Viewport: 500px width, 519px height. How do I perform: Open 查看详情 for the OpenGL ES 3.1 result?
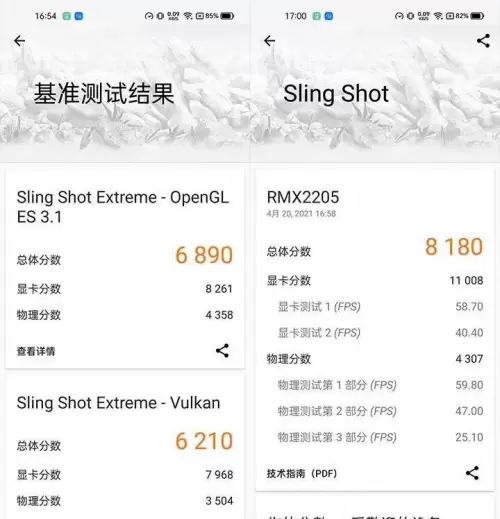pos(36,351)
